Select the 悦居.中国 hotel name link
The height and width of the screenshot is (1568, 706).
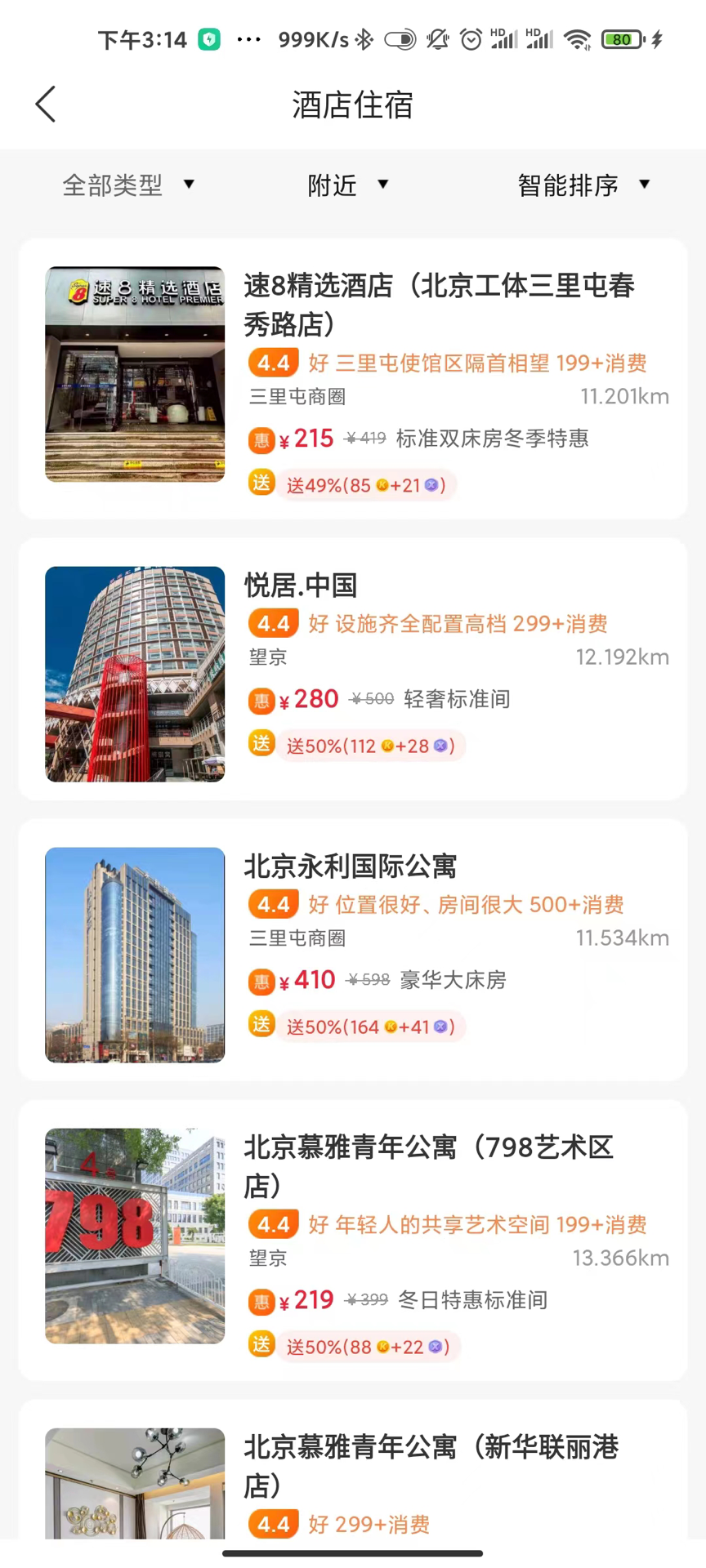301,585
